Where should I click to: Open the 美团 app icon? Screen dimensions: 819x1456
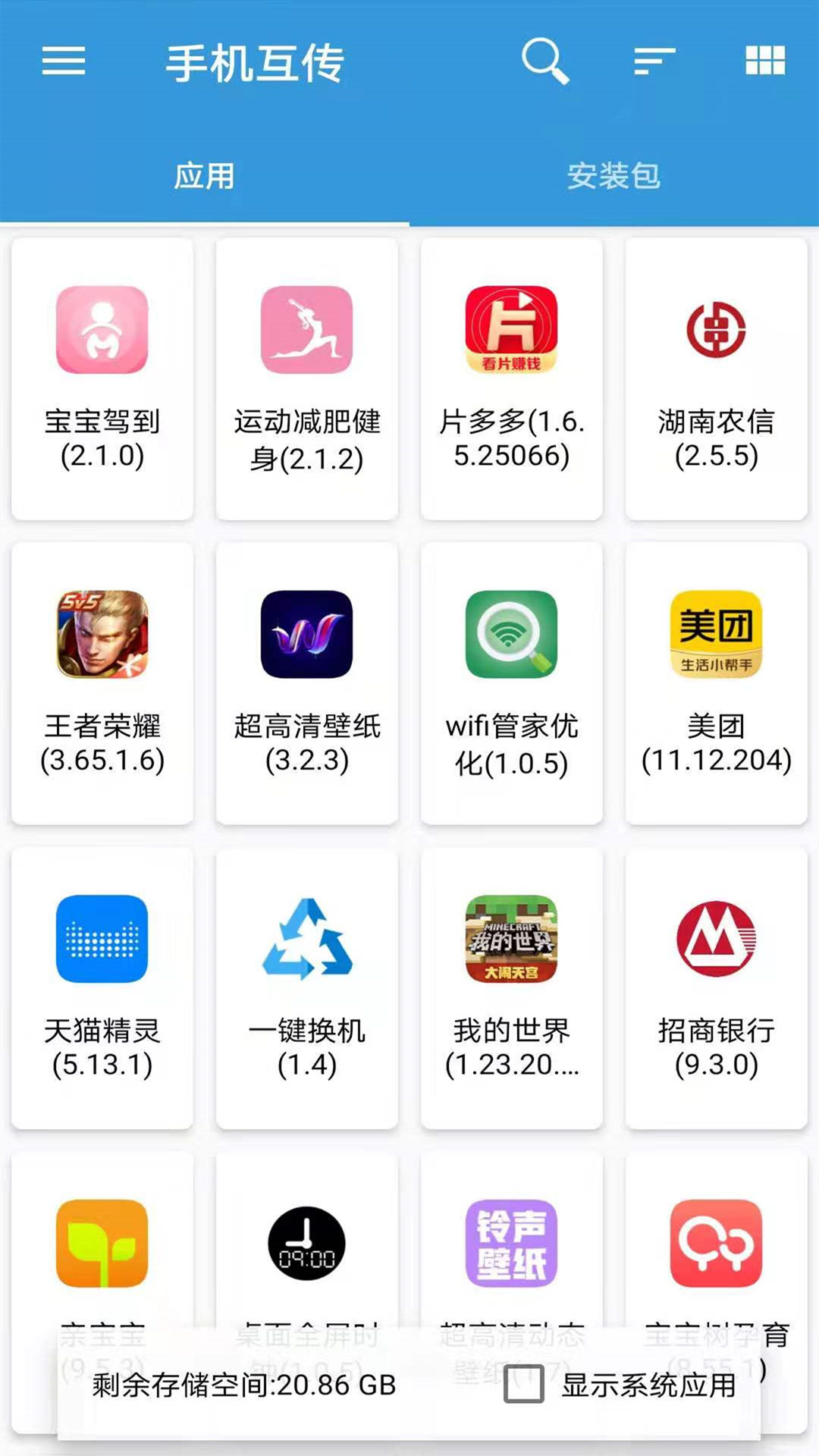(714, 635)
